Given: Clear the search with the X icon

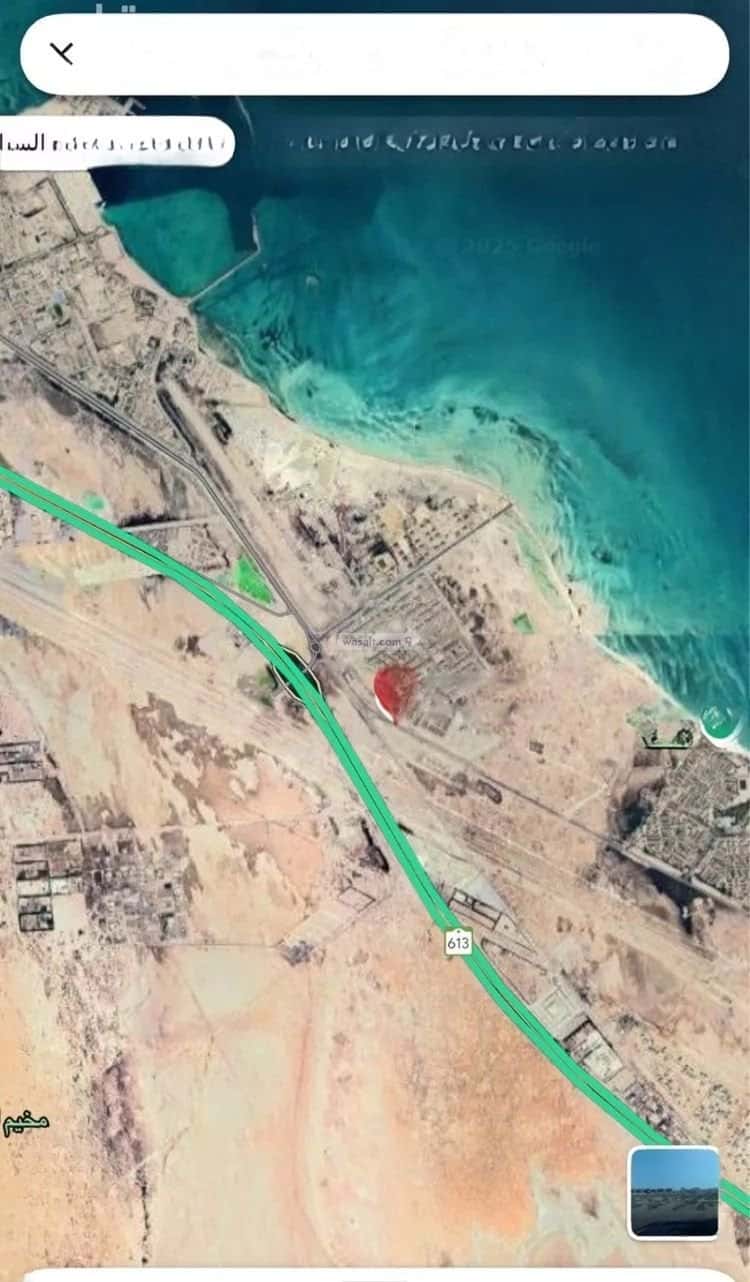Looking at the screenshot, I should (x=62, y=53).
